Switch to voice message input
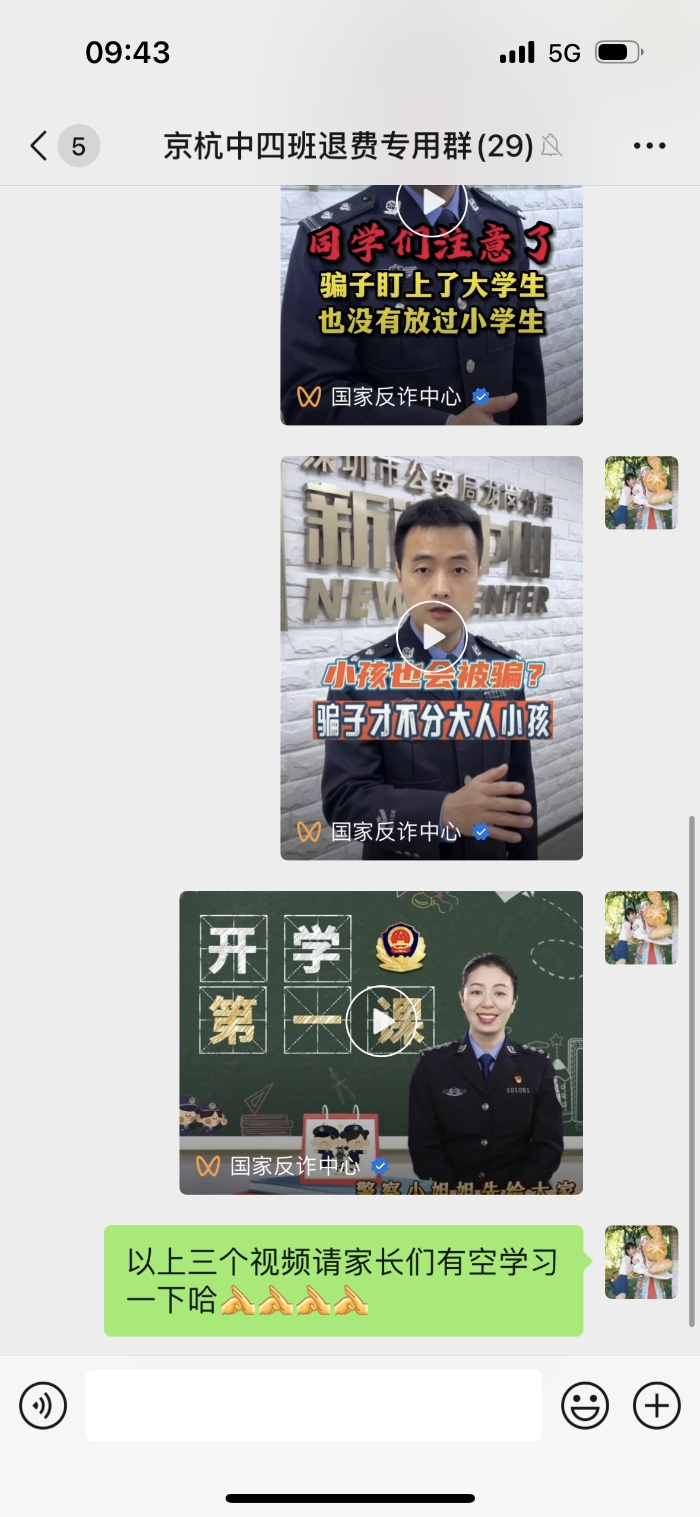Viewport: 700px width, 1517px height. [43, 1406]
